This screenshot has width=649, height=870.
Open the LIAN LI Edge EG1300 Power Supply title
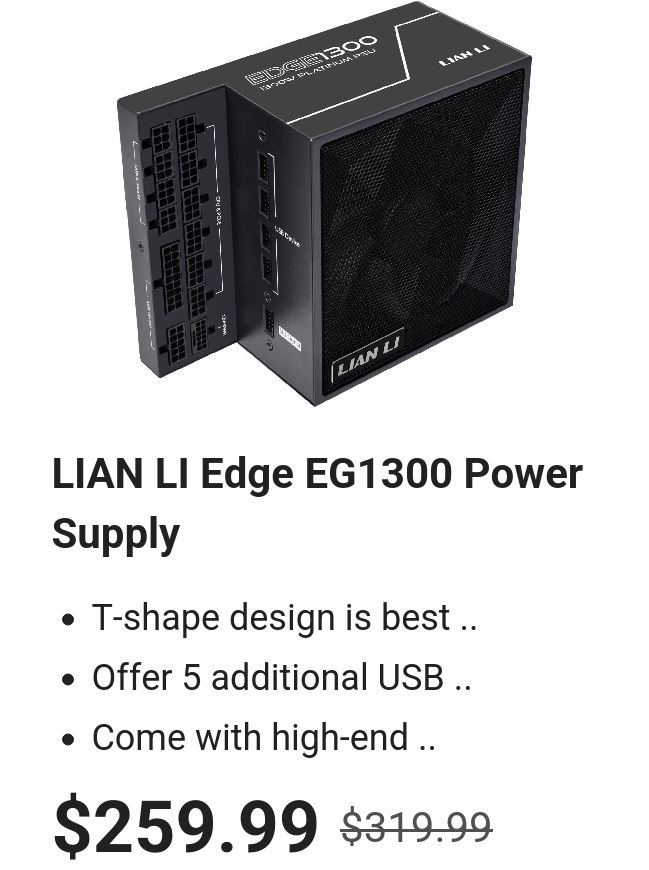pyautogui.click(x=316, y=503)
